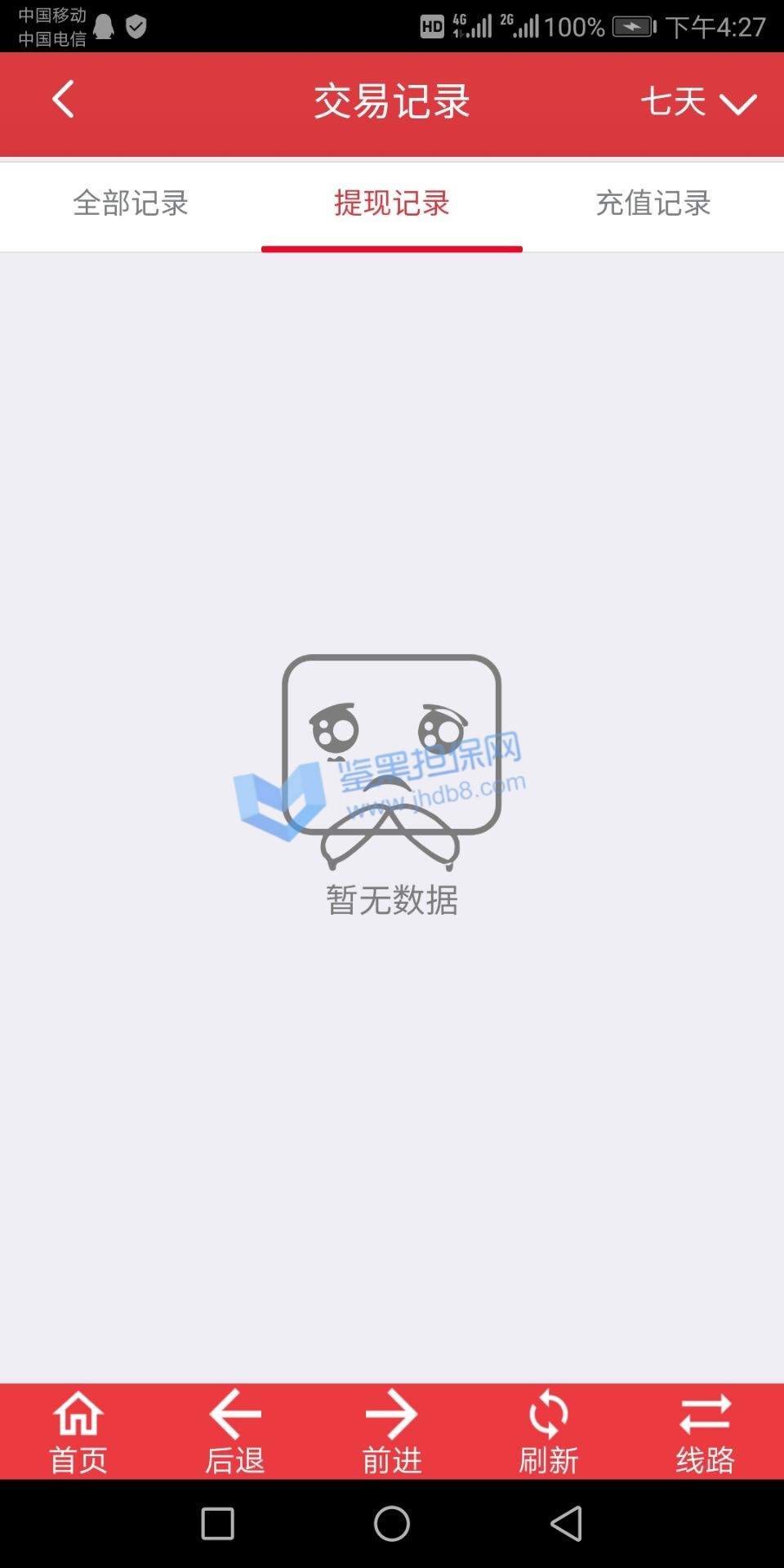Switch to the 充值记录 tab
Screen dimensions: 784x1568
point(653,203)
